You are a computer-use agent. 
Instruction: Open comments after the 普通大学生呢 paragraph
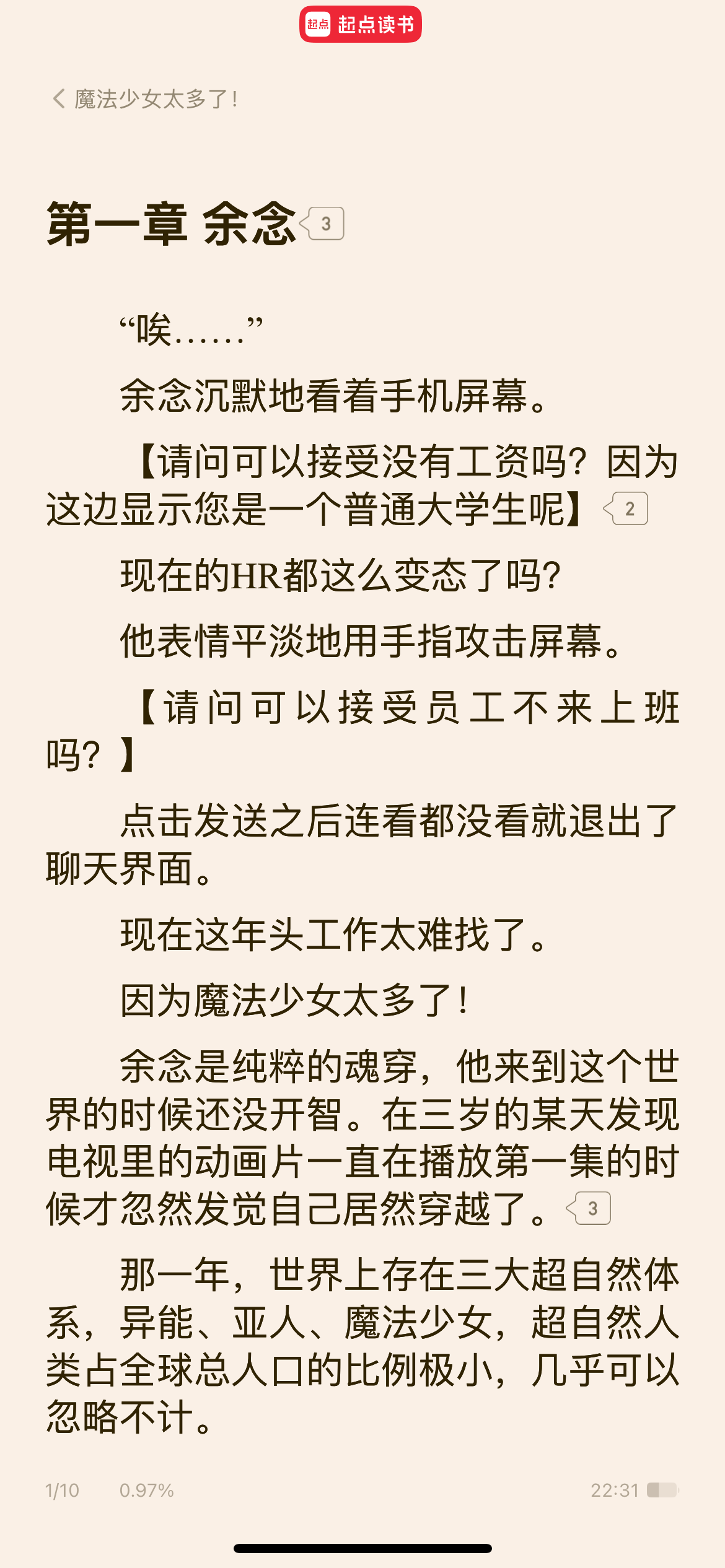[626, 508]
